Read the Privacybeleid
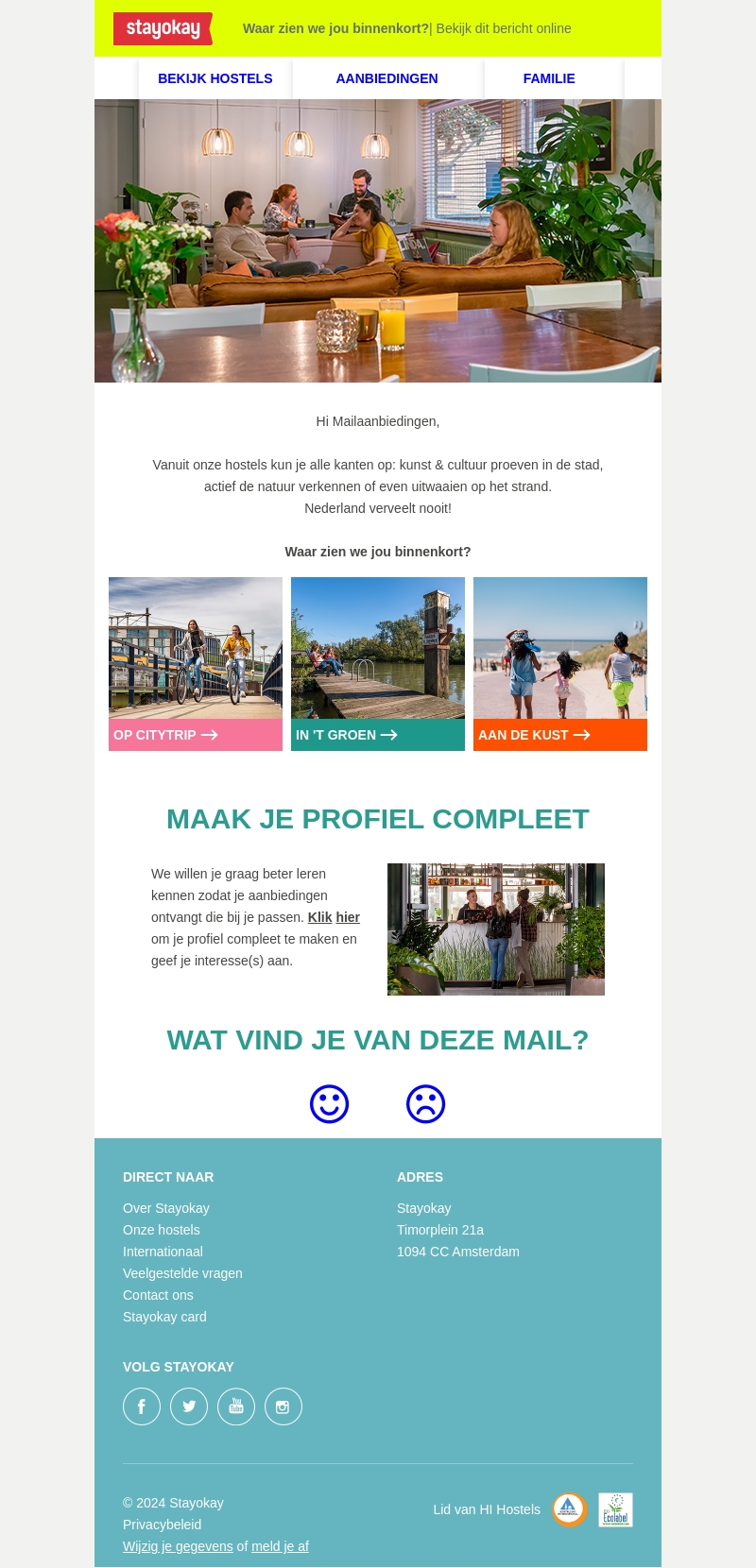Screen dimensions: 756x1568 162,1525
